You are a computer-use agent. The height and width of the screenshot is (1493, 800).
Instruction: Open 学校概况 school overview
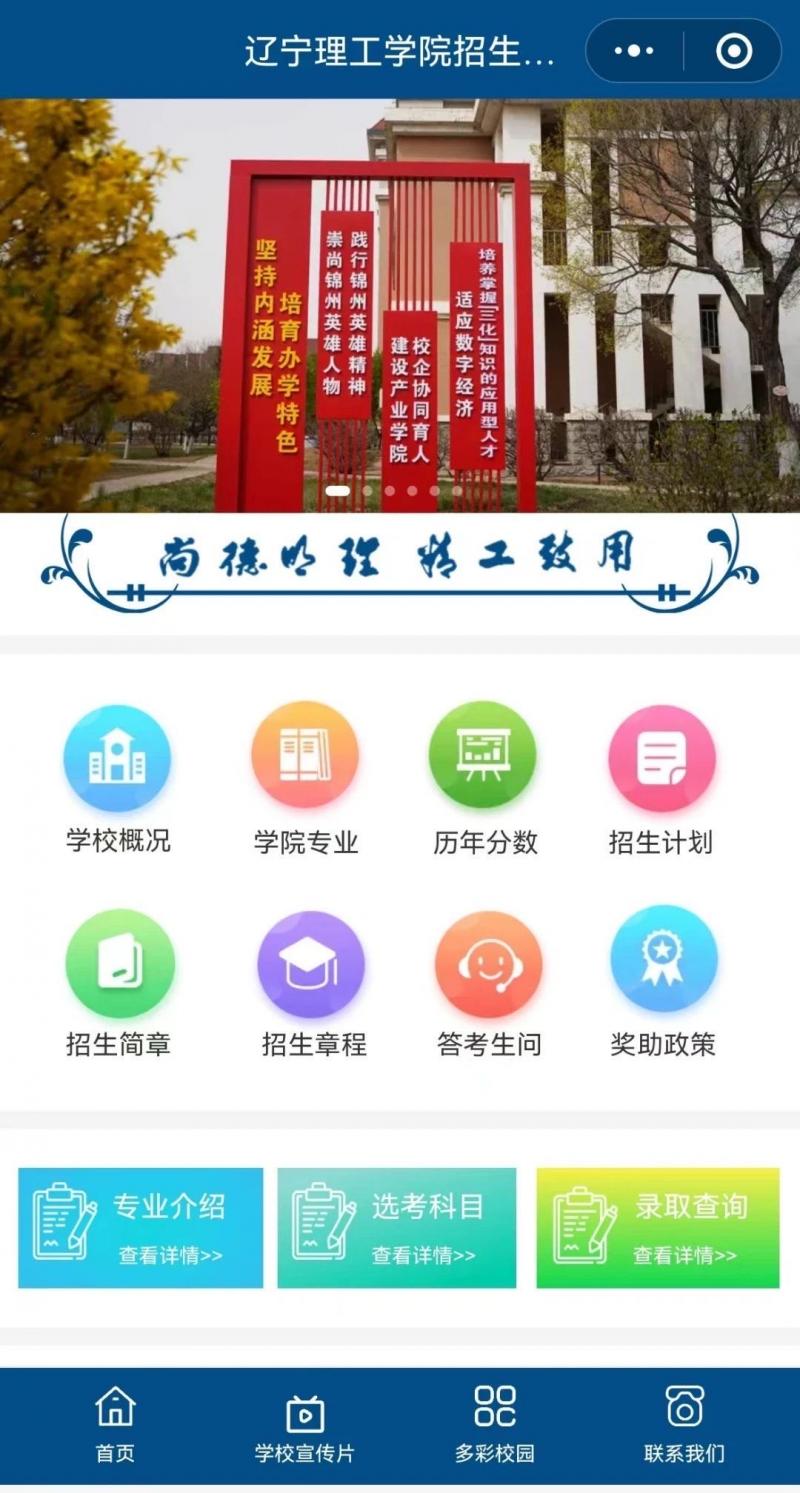pos(118,779)
